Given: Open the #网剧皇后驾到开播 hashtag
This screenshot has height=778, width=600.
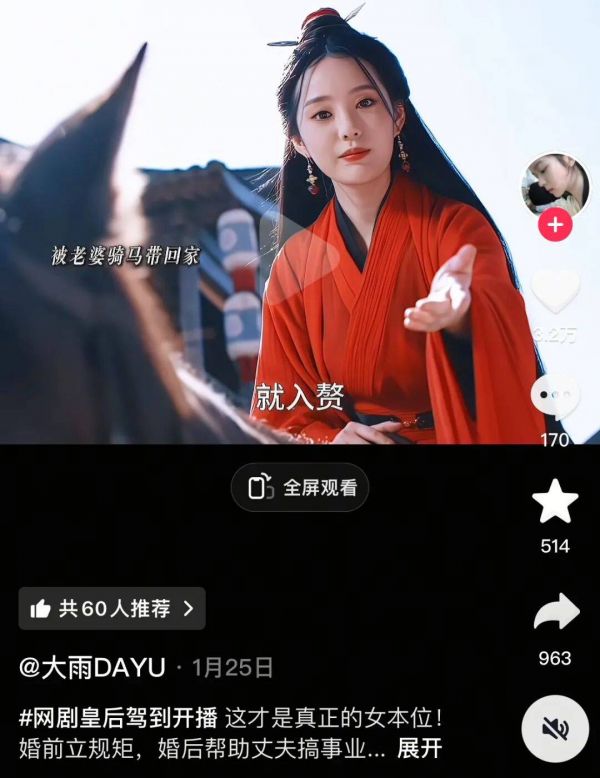Looking at the screenshot, I should click(118, 718).
